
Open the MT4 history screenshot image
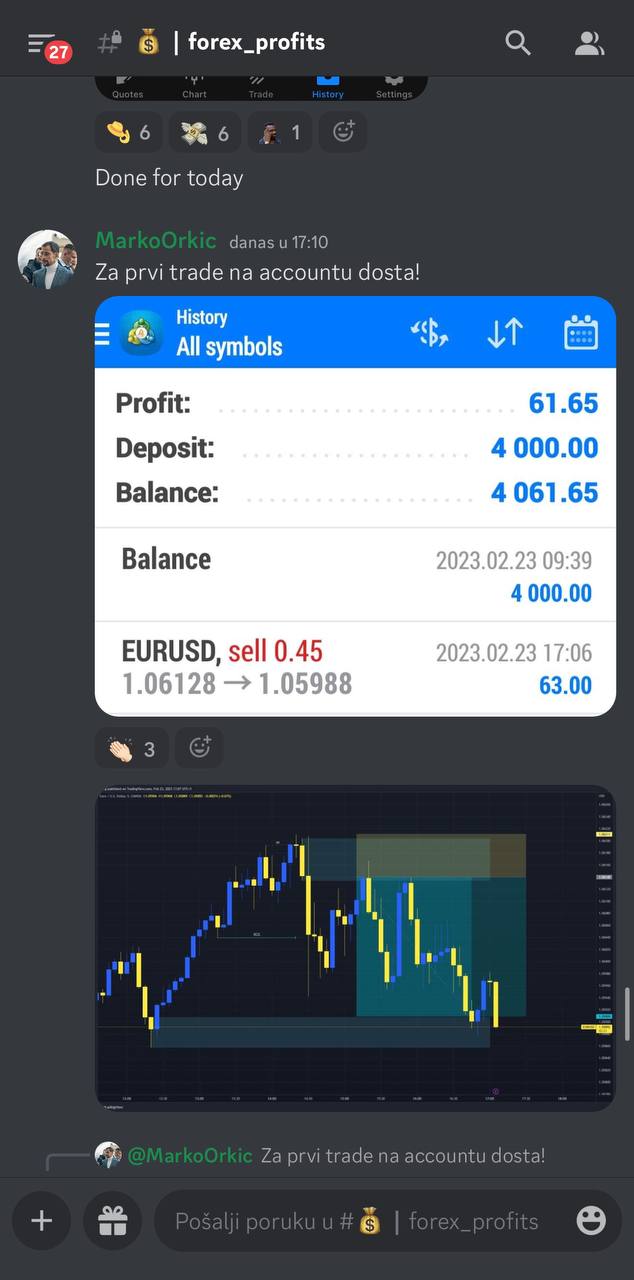(355, 506)
